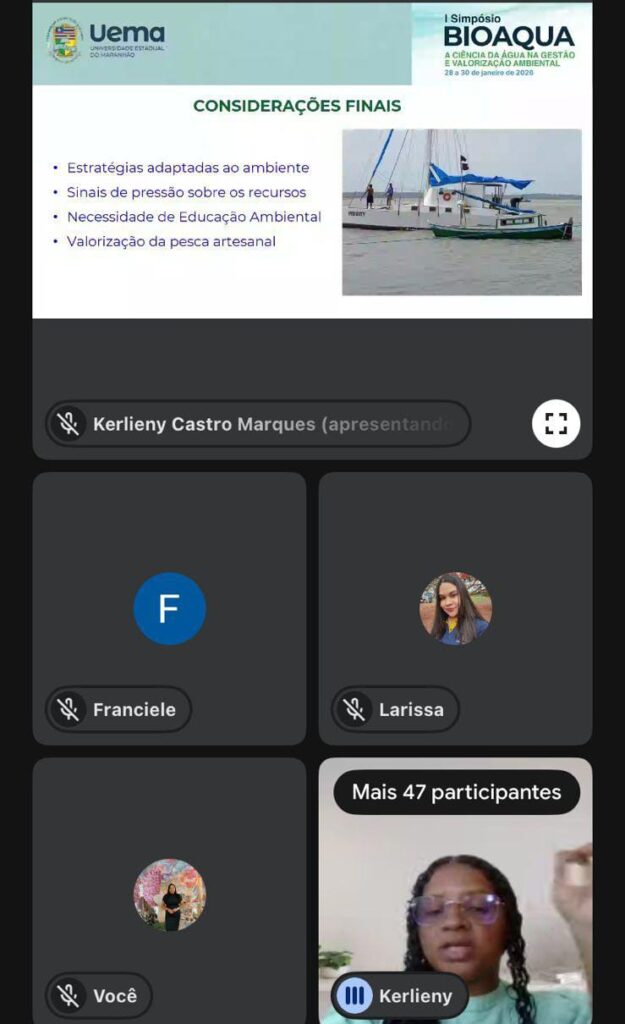The image size is (625, 1024).
Task: View the Mais 47 participantes list
Action: point(456,792)
